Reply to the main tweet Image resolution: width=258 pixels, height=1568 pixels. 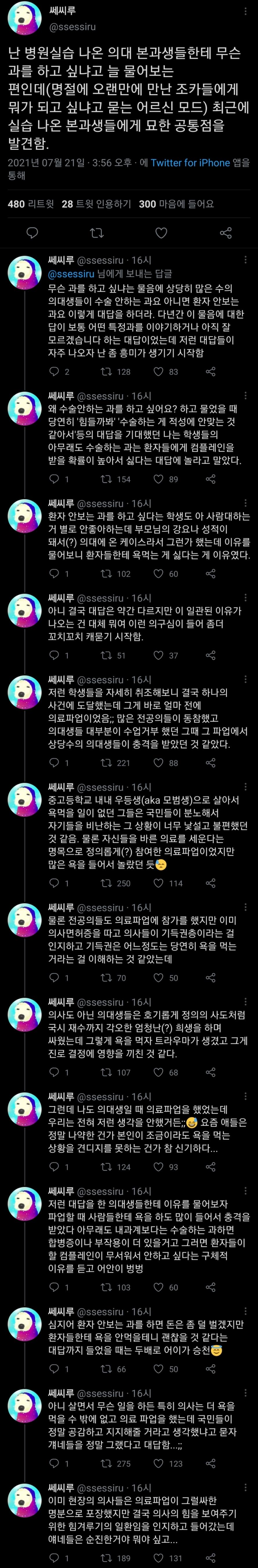pos(32,232)
